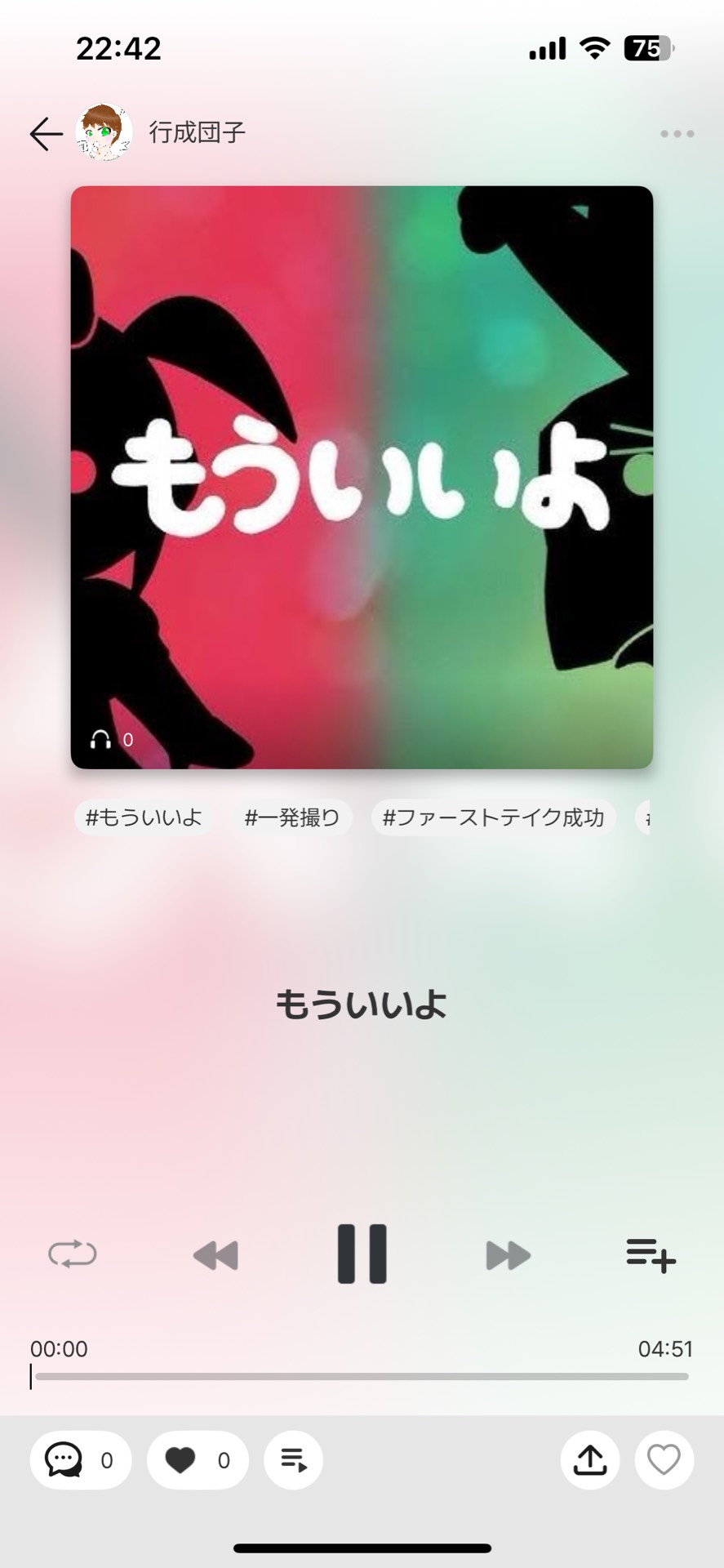Seek along the playback progress bar
724x1568 pixels.
point(362,1376)
